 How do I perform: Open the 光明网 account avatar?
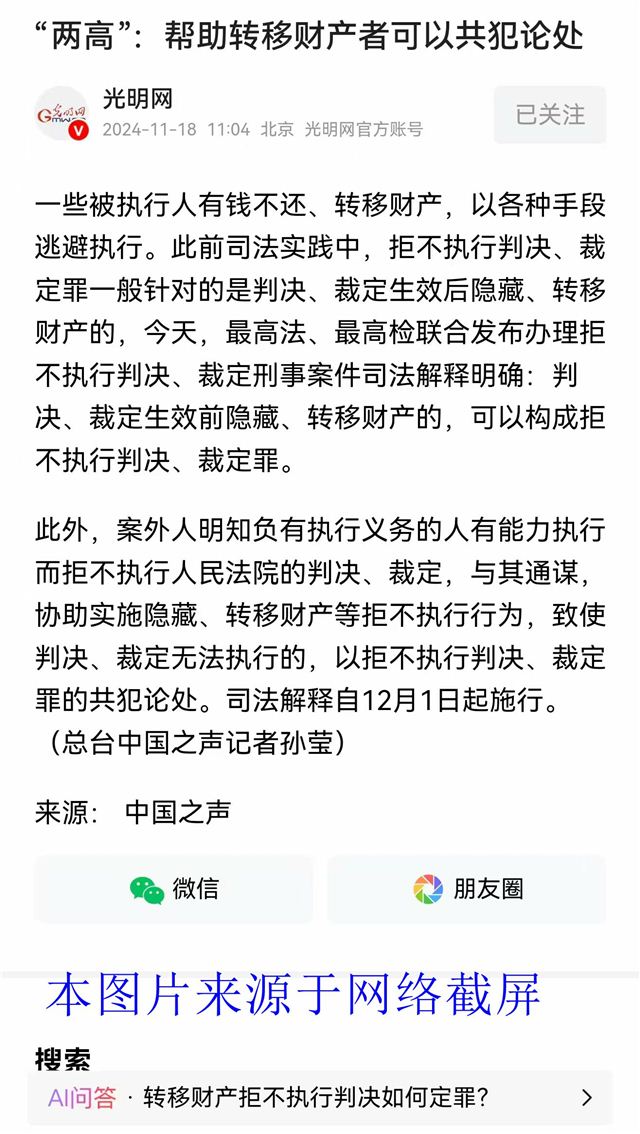click(61, 114)
